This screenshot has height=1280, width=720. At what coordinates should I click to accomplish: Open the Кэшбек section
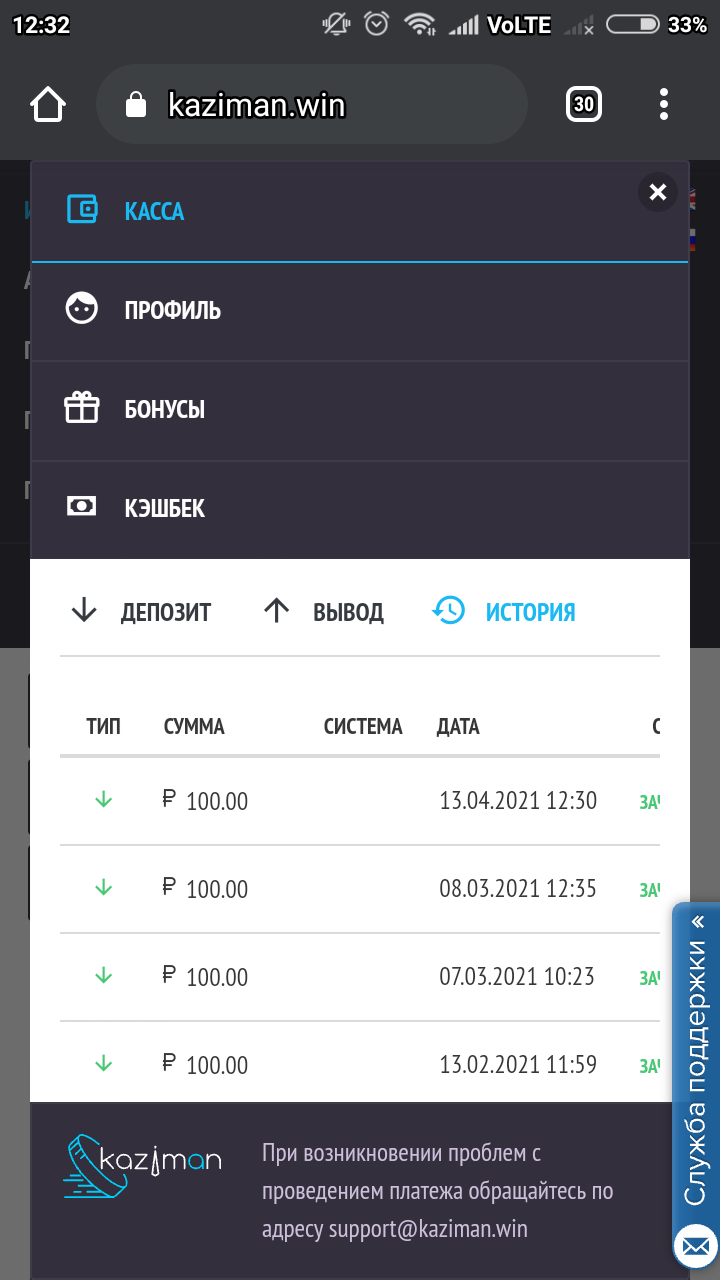pyautogui.click(x=164, y=508)
